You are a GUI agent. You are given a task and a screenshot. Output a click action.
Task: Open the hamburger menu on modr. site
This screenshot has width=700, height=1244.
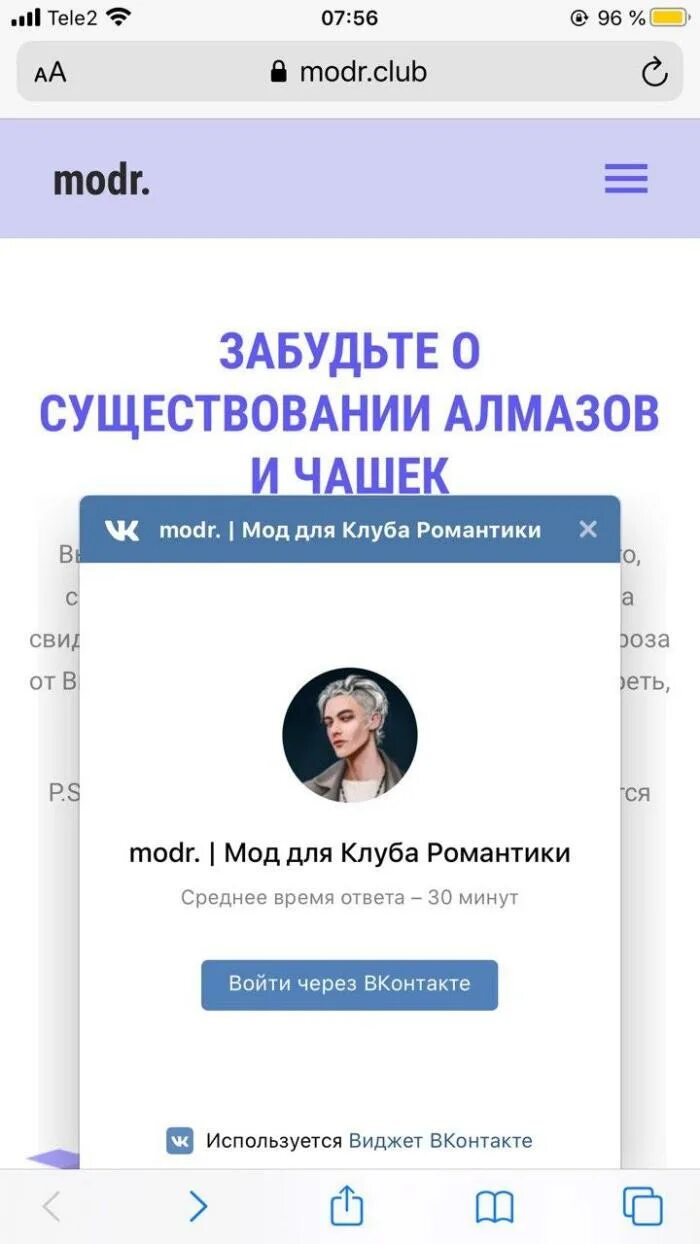(x=626, y=179)
